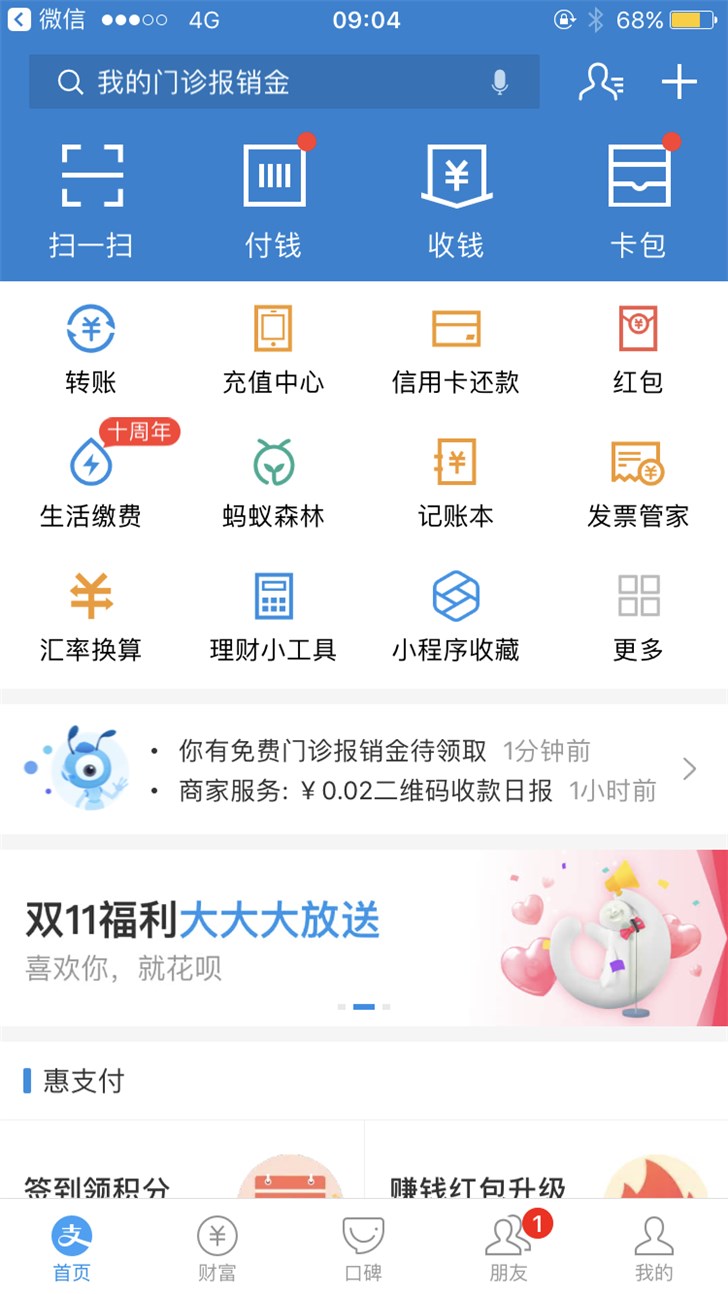728x1294 pixels.
Task: Open the contacts icon
Action: click(600, 82)
